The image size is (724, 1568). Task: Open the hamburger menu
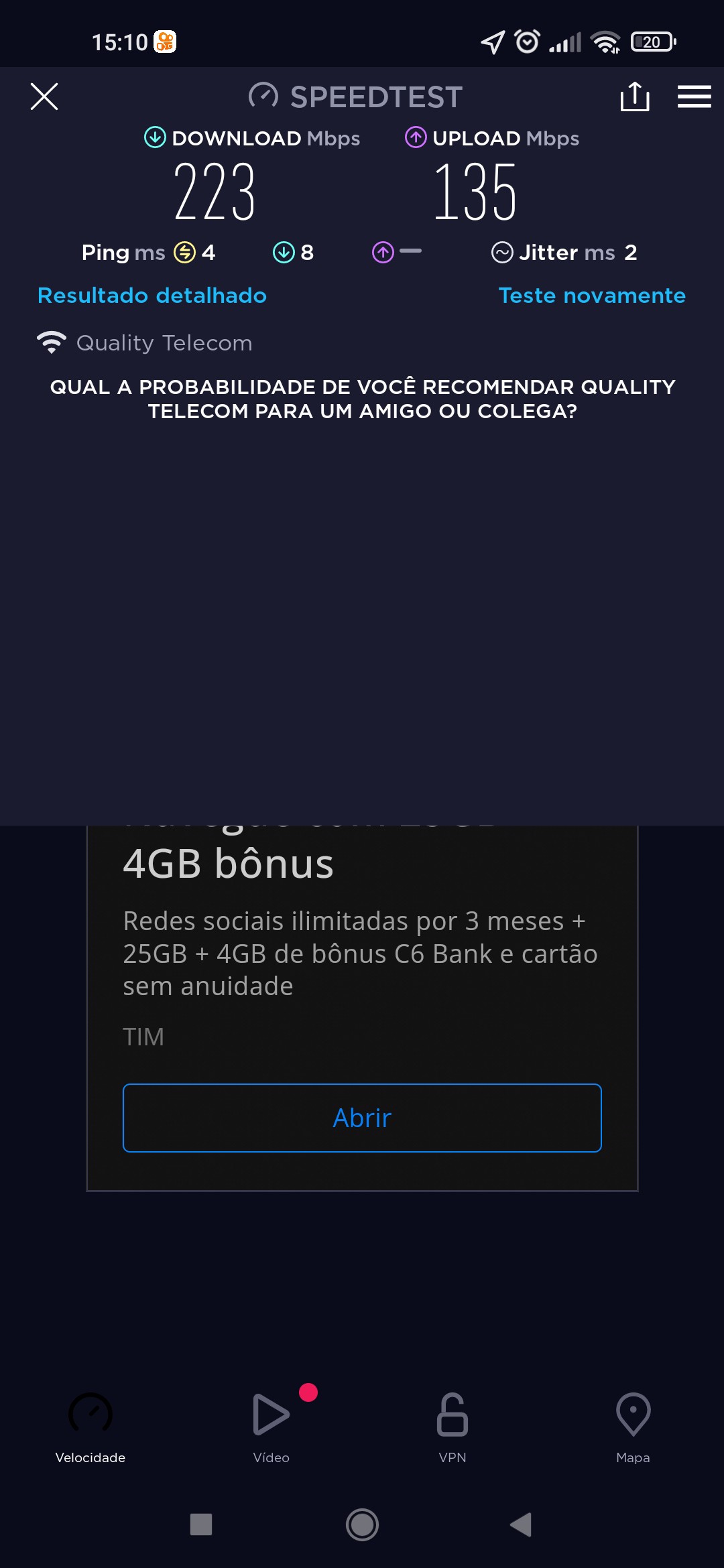pyautogui.click(x=694, y=96)
